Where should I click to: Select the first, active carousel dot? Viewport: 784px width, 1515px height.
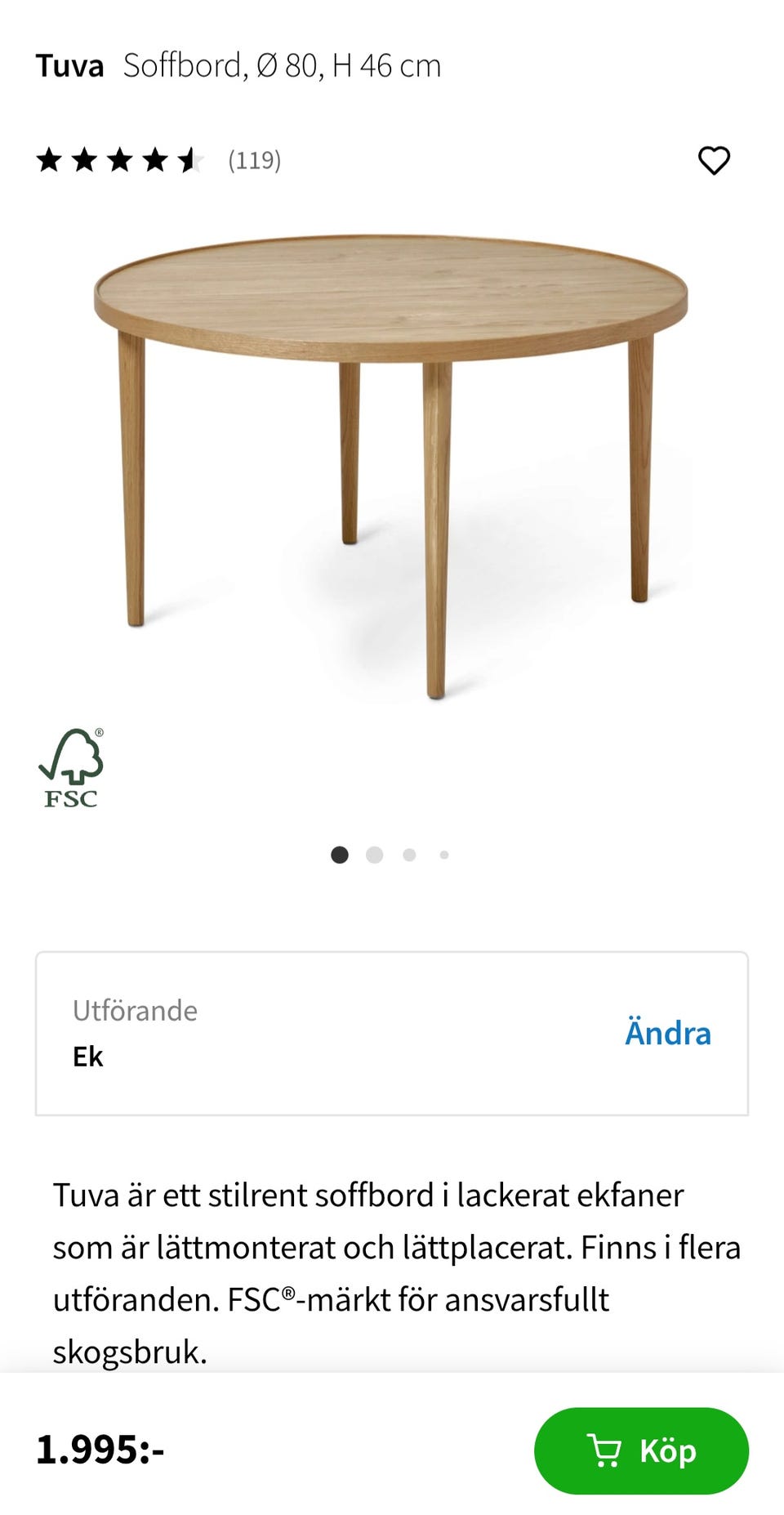point(340,855)
